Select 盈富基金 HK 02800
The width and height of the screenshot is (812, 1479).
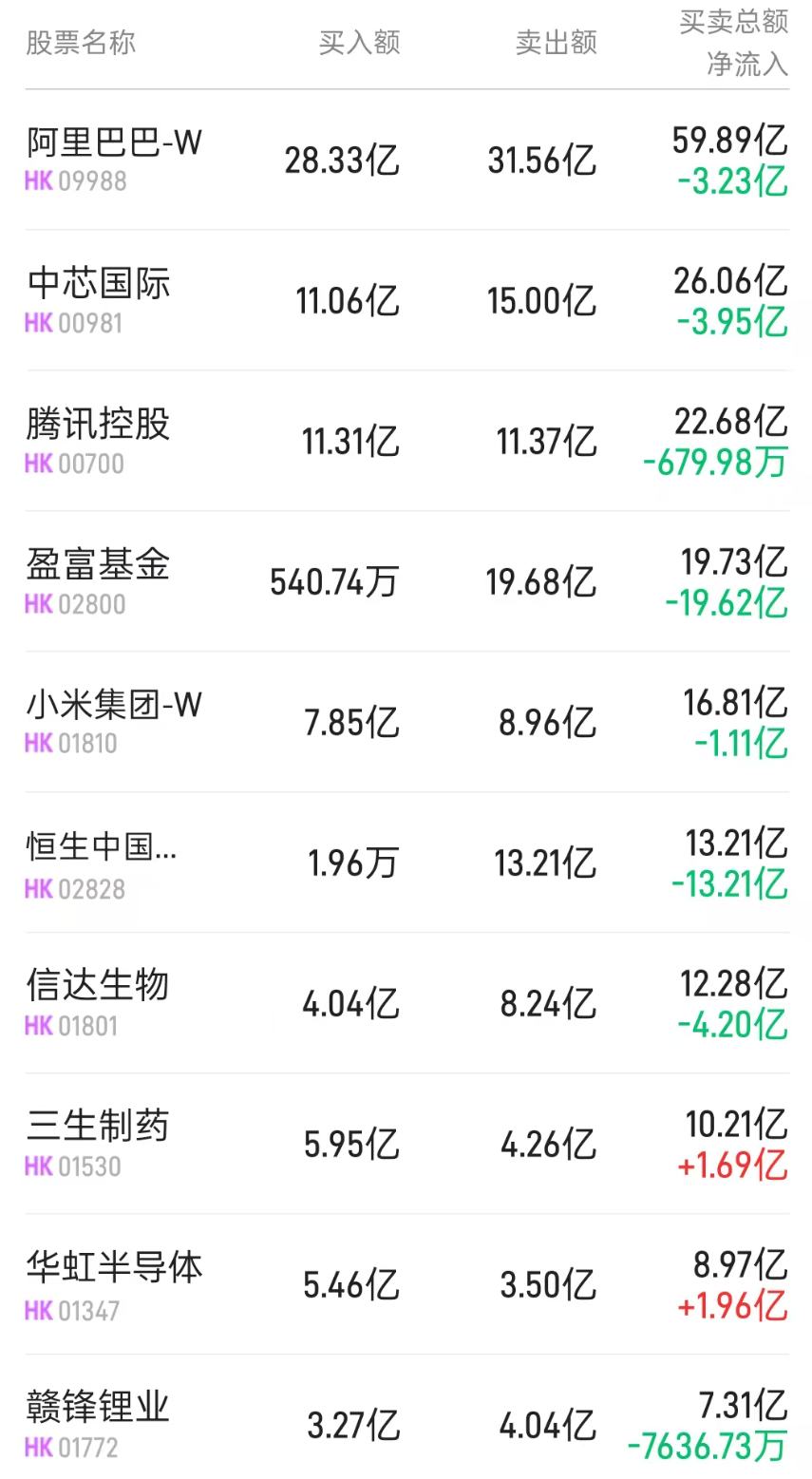coord(99,580)
